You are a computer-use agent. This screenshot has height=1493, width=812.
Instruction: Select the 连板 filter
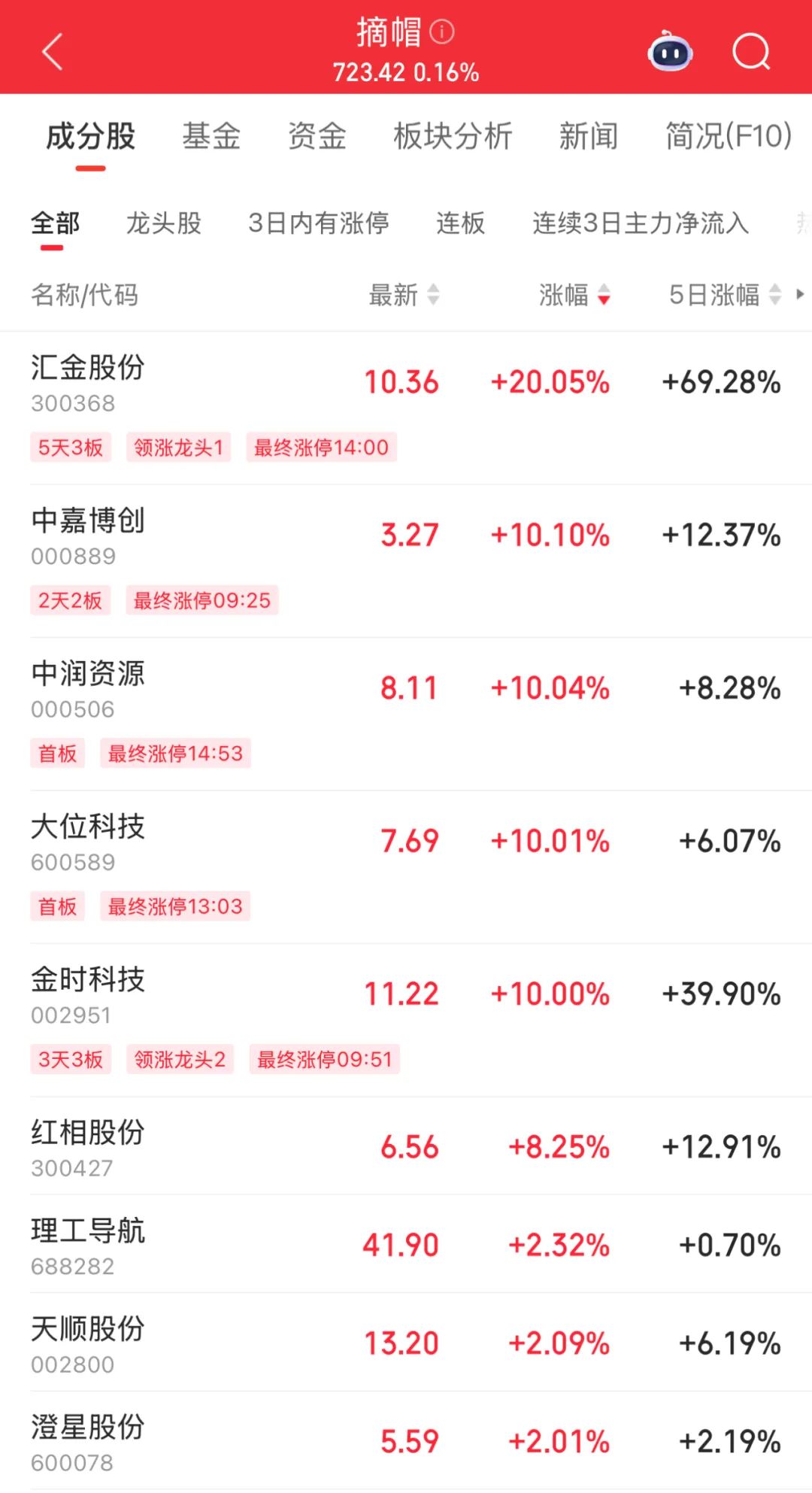tap(461, 223)
